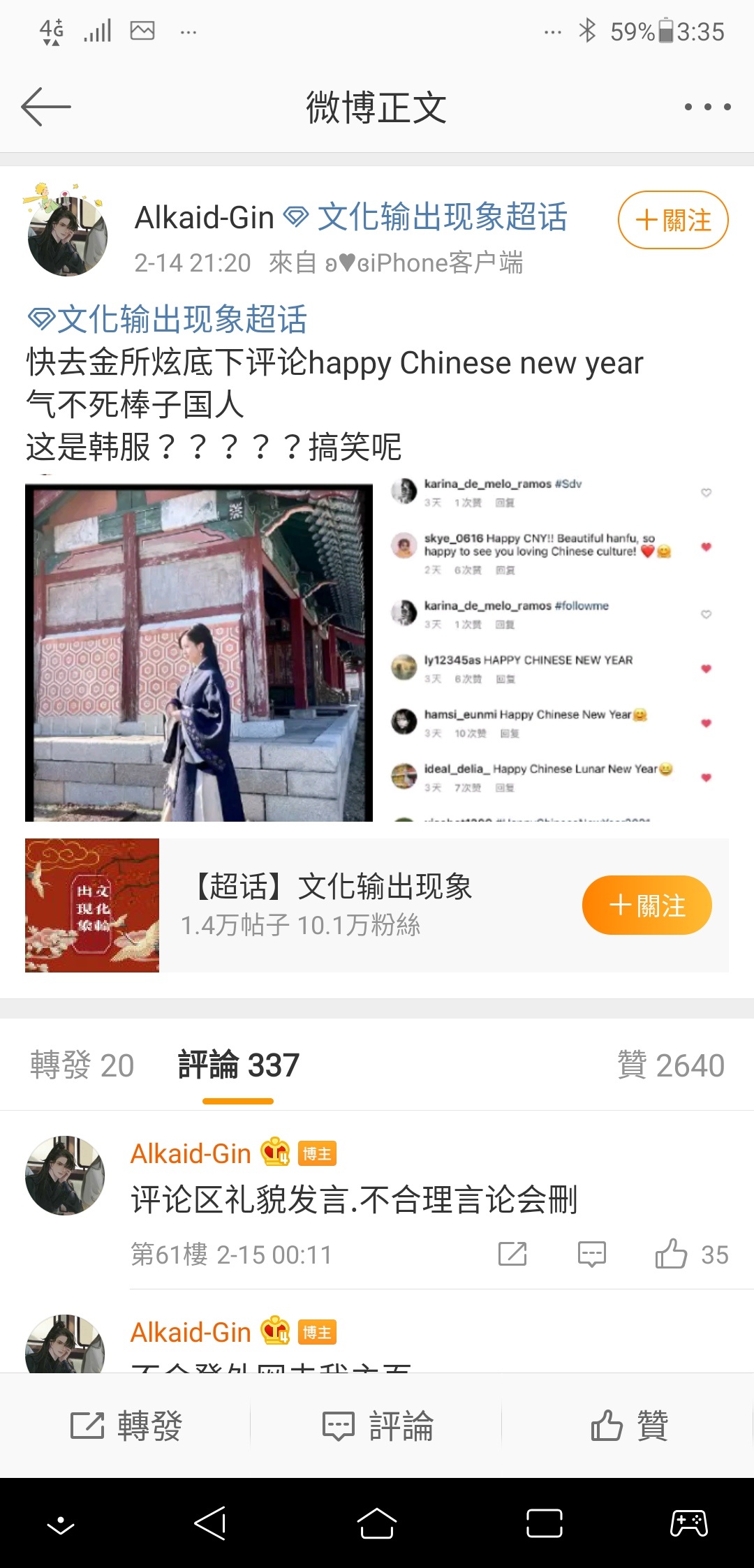The height and width of the screenshot is (1568, 754).
Task: Repost this Weibo via bottom 轉發 button
Action: point(126,1426)
